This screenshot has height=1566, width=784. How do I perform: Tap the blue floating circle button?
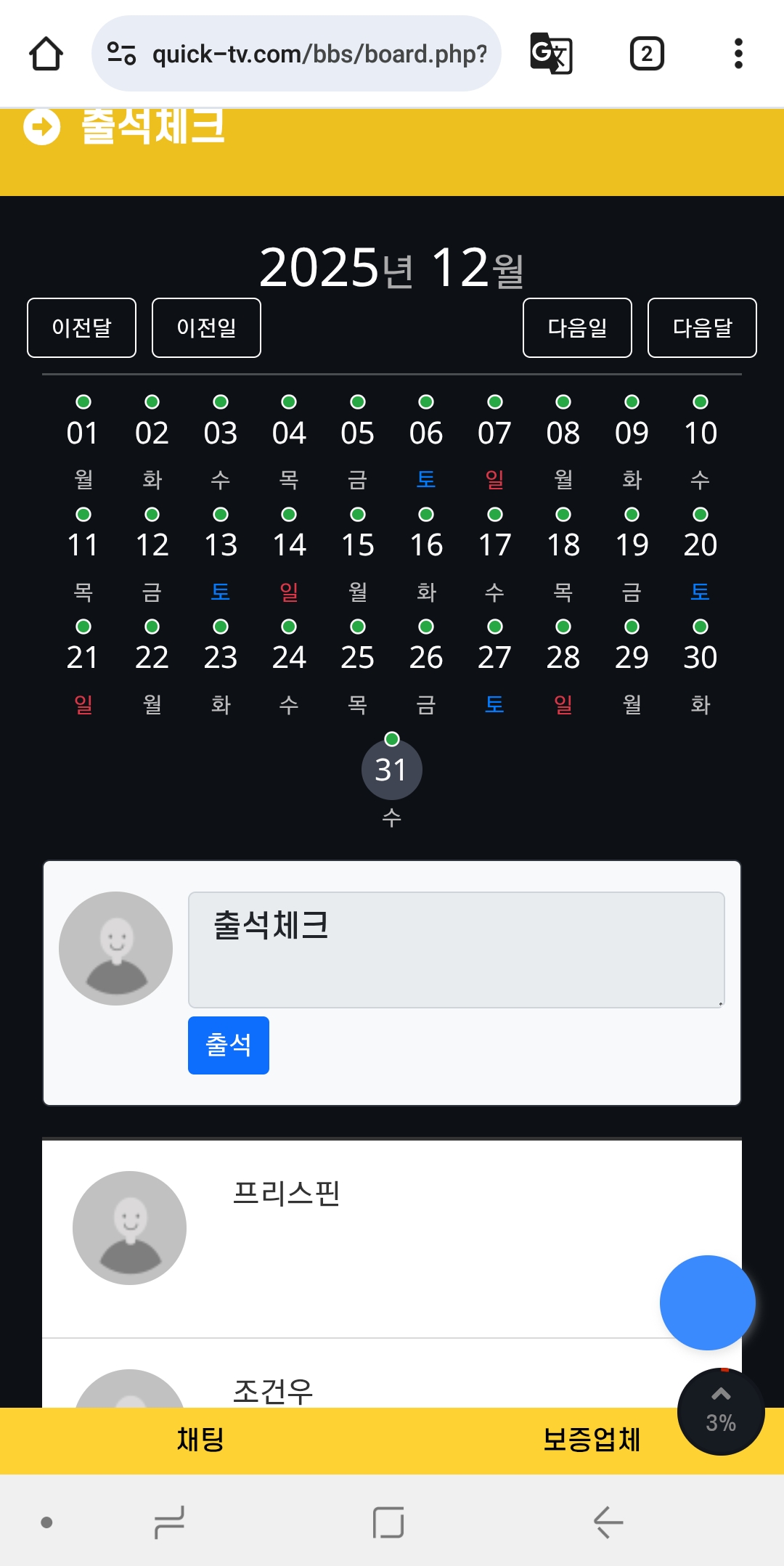708,1302
